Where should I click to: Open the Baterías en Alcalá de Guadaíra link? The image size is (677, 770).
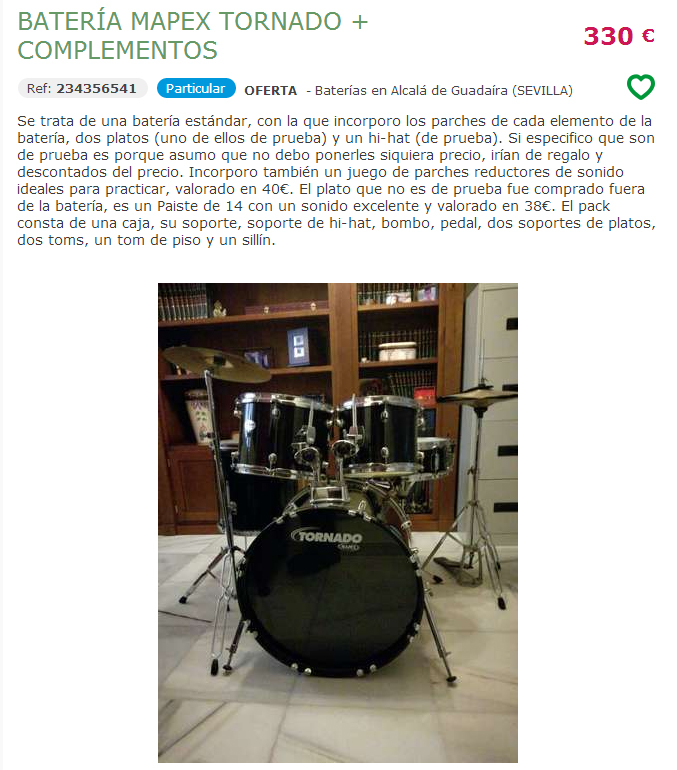[x=443, y=90]
